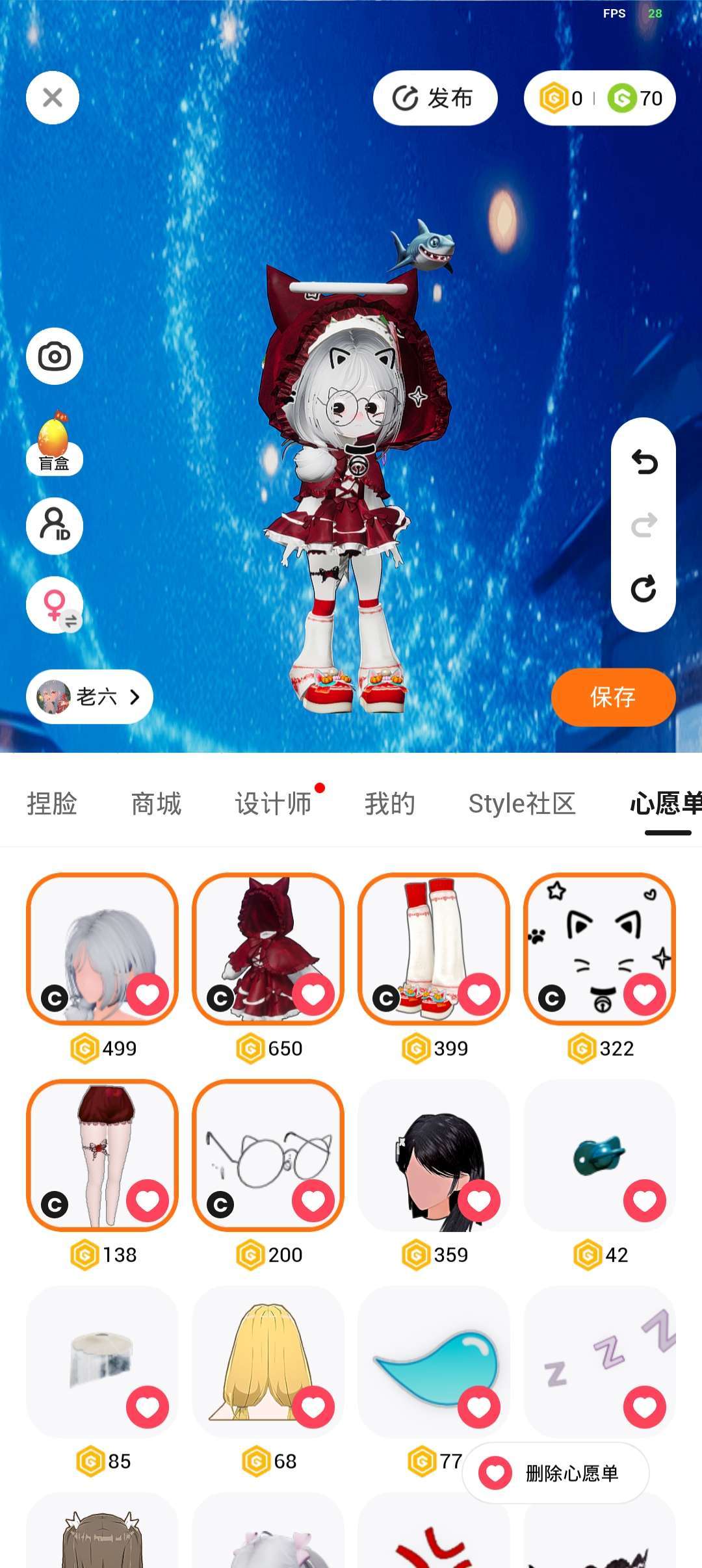Select the 我的 tab
The image size is (702, 1568).
(x=389, y=804)
